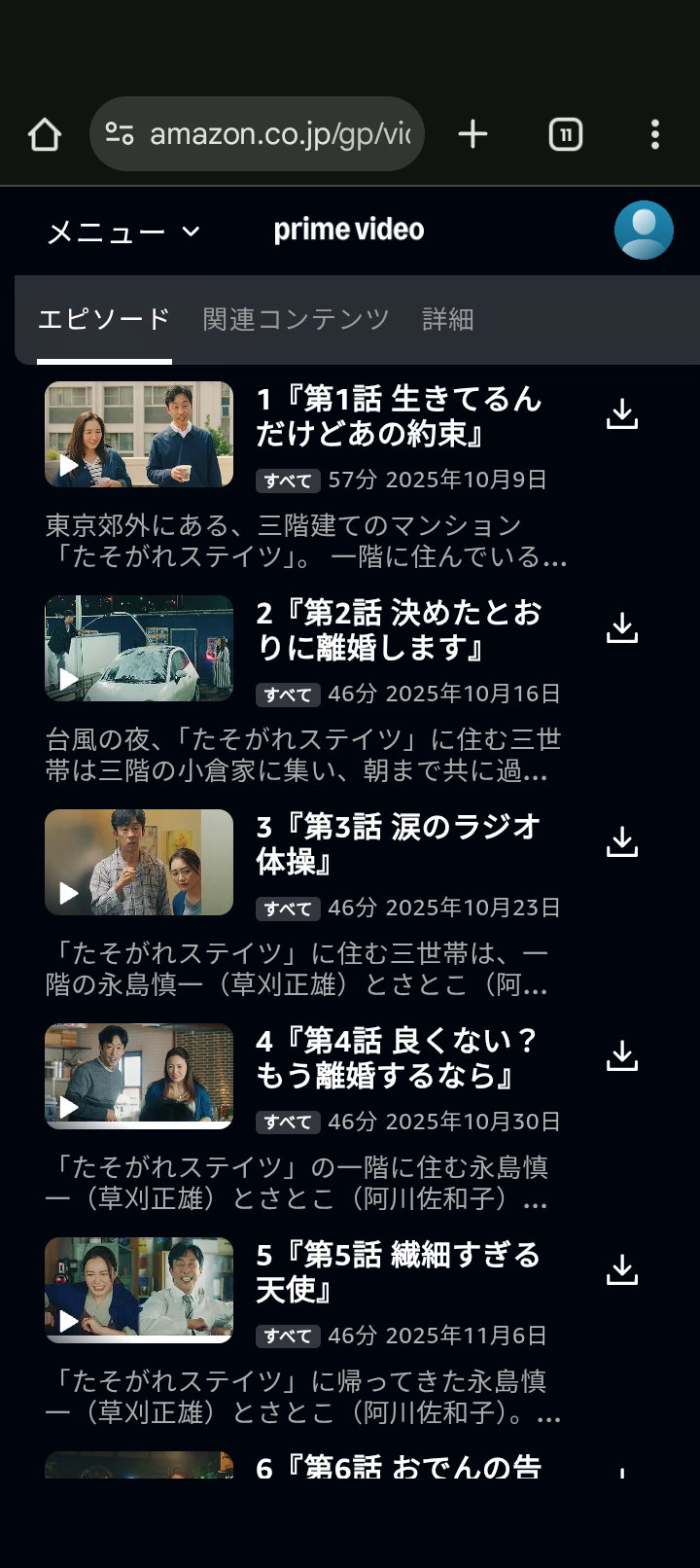Download episode 3 第3話
This screenshot has width=700, height=1568.
(x=622, y=842)
